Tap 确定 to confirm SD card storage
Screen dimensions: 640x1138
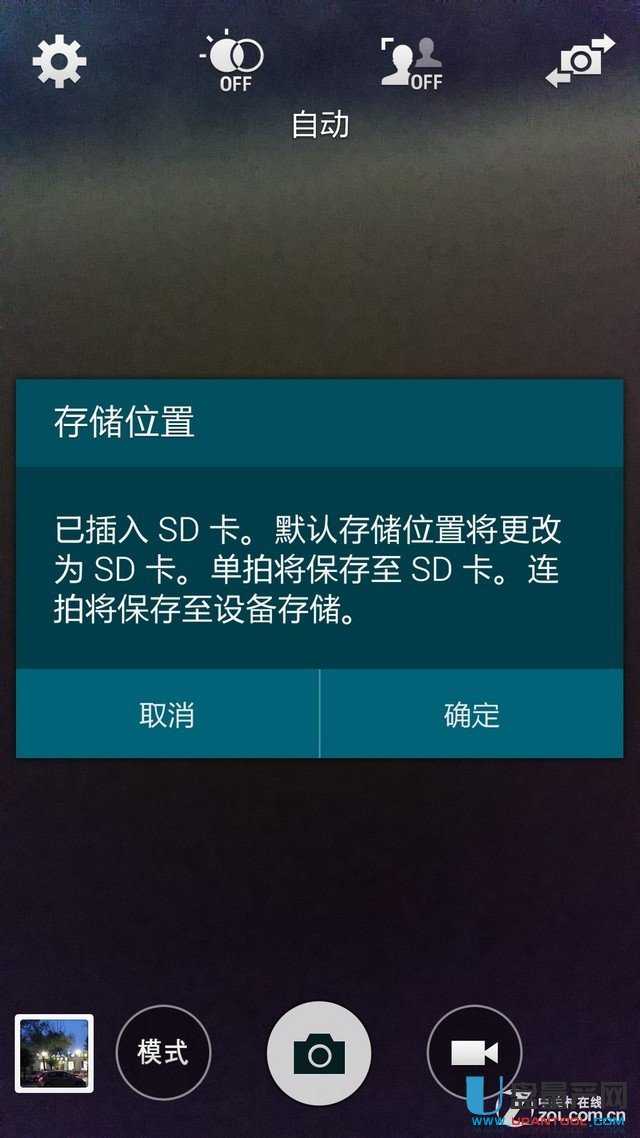coord(471,714)
